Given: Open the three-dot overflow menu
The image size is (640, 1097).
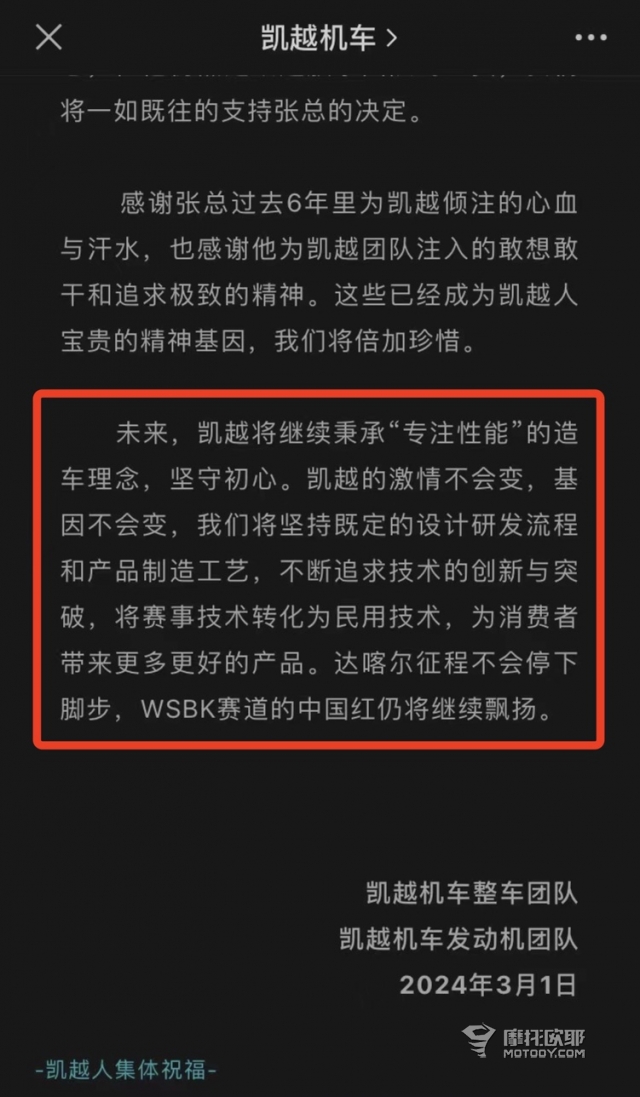Looking at the screenshot, I should (591, 38).
